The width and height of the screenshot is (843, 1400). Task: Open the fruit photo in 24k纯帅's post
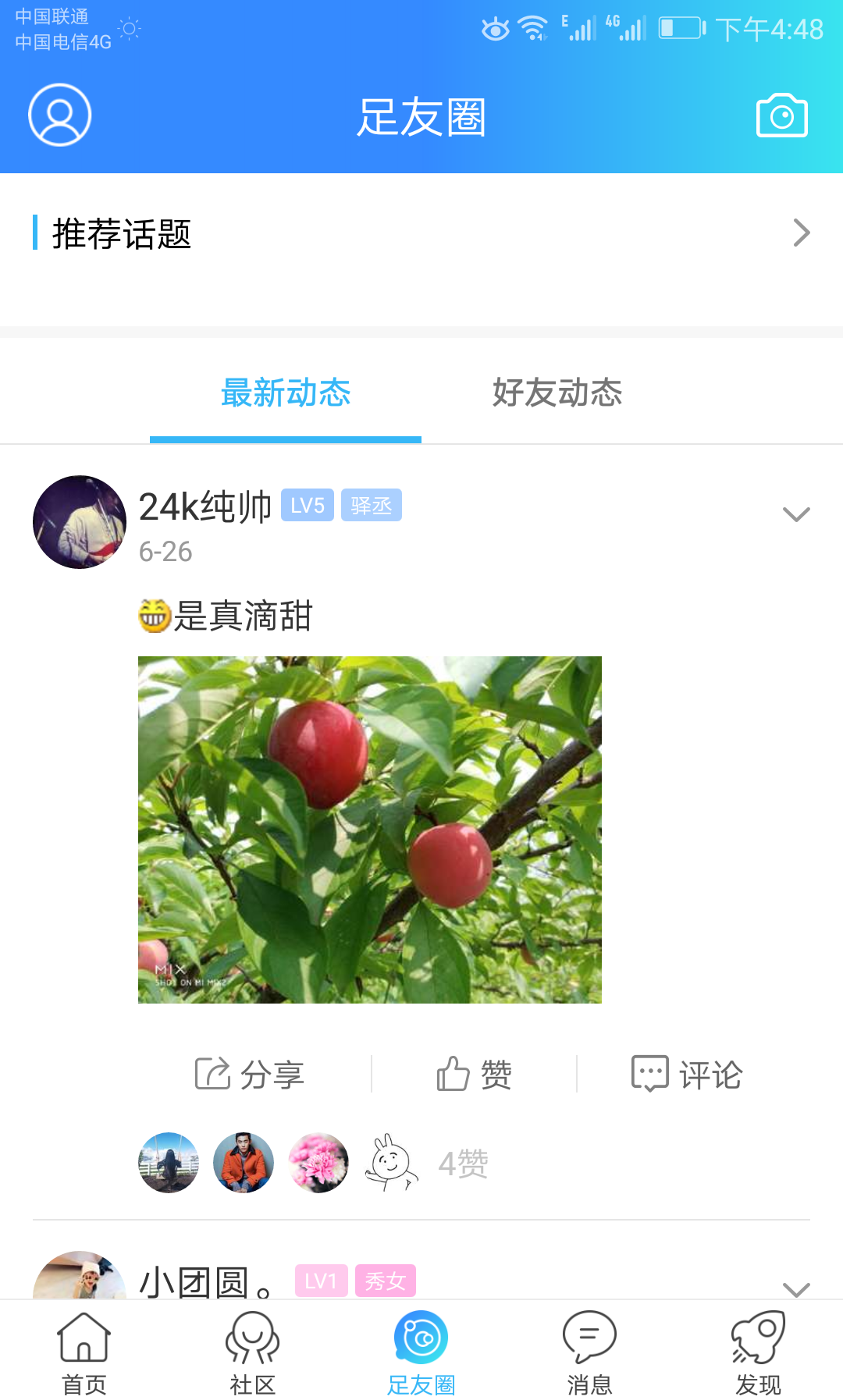(x=369, y=830)
